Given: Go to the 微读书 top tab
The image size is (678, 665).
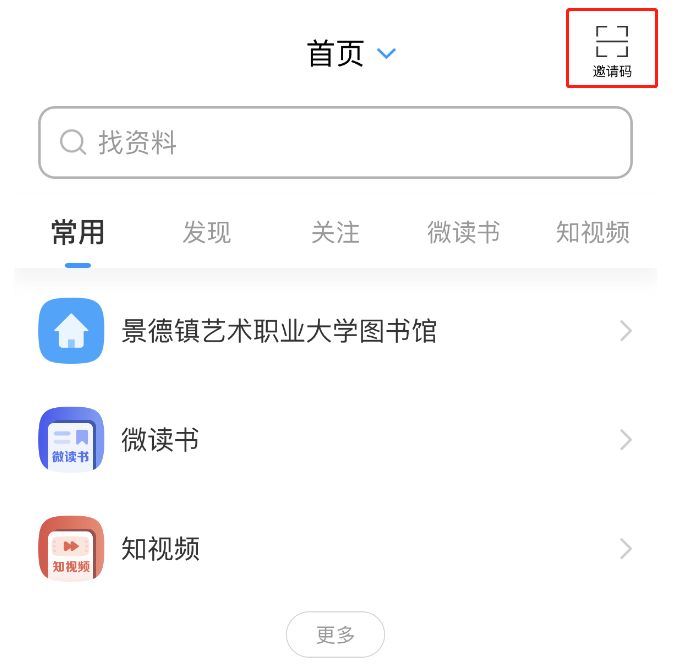Looking at the screenshot, I should tap(464, 232).
